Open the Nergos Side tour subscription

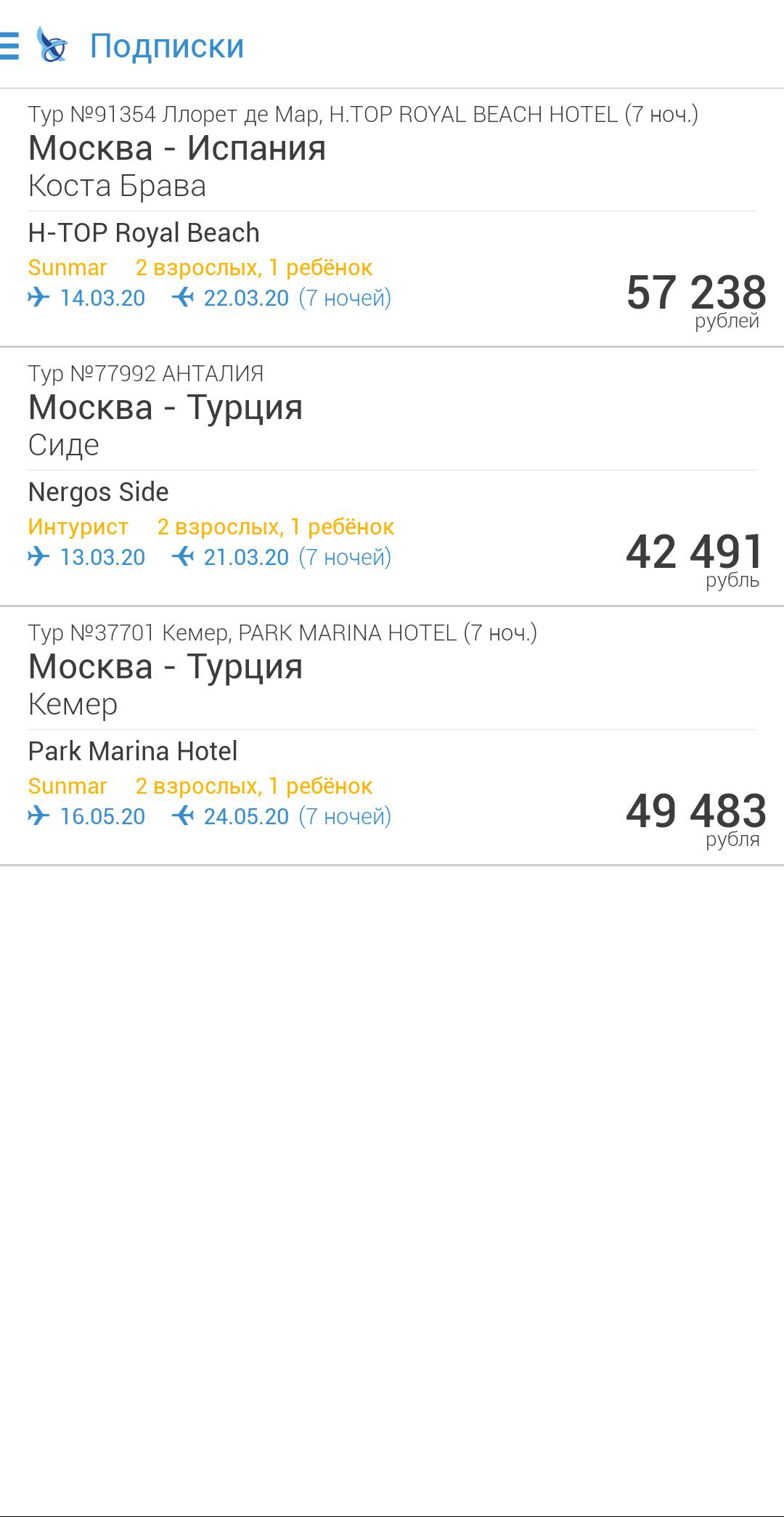coord(392,477)
